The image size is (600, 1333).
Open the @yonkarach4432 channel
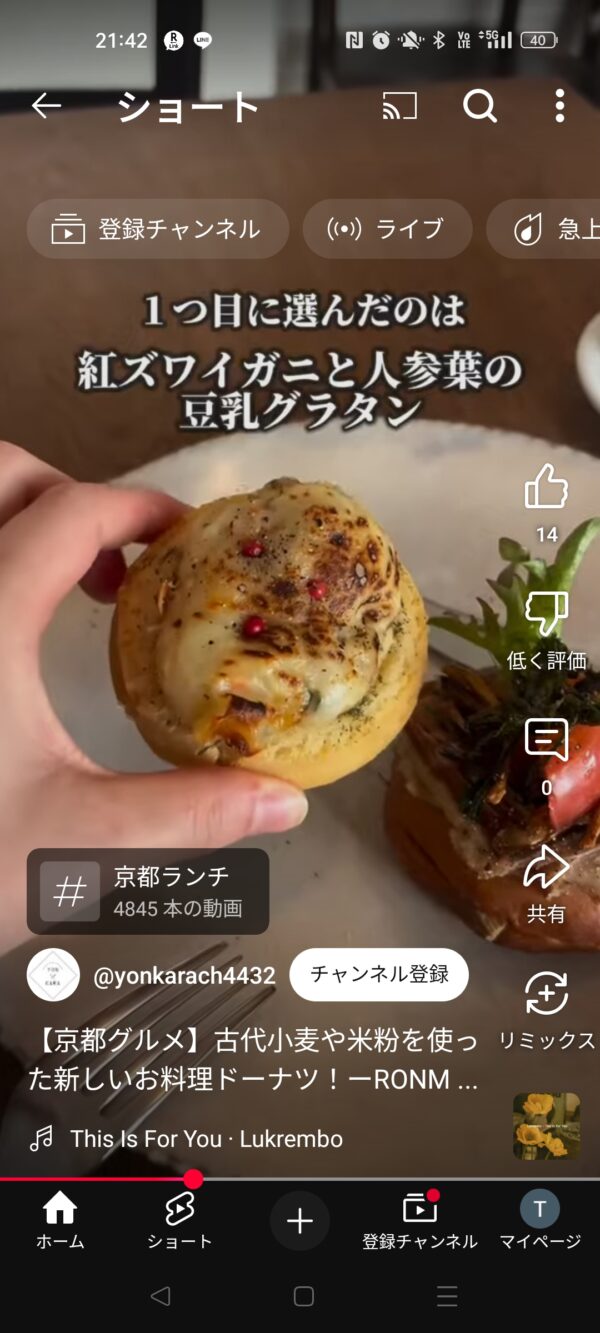(183, 976)
